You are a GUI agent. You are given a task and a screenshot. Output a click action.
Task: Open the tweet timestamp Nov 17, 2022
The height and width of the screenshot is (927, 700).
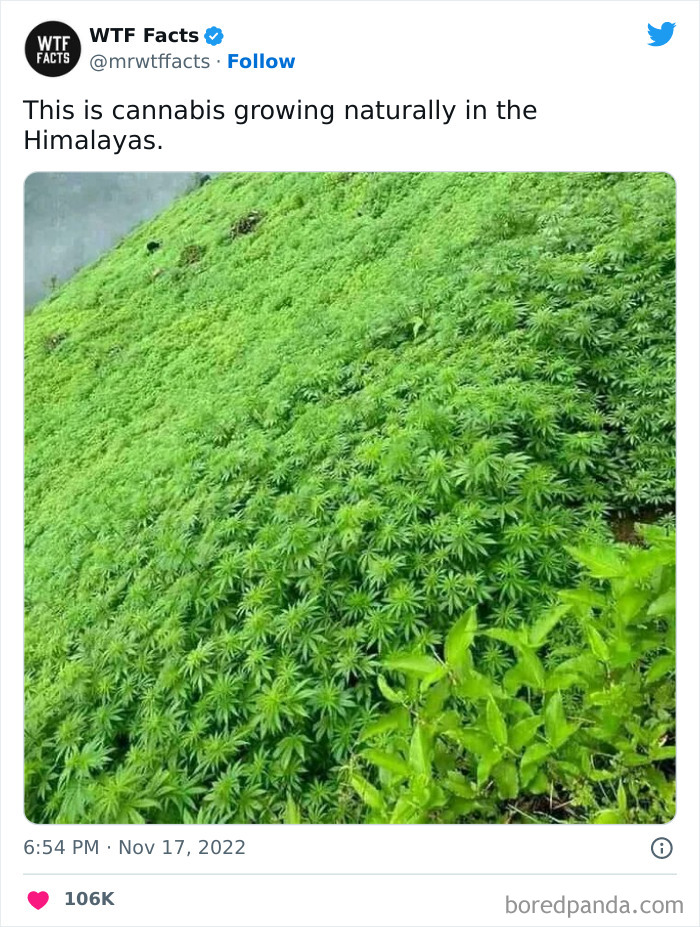tap(135, 848)
